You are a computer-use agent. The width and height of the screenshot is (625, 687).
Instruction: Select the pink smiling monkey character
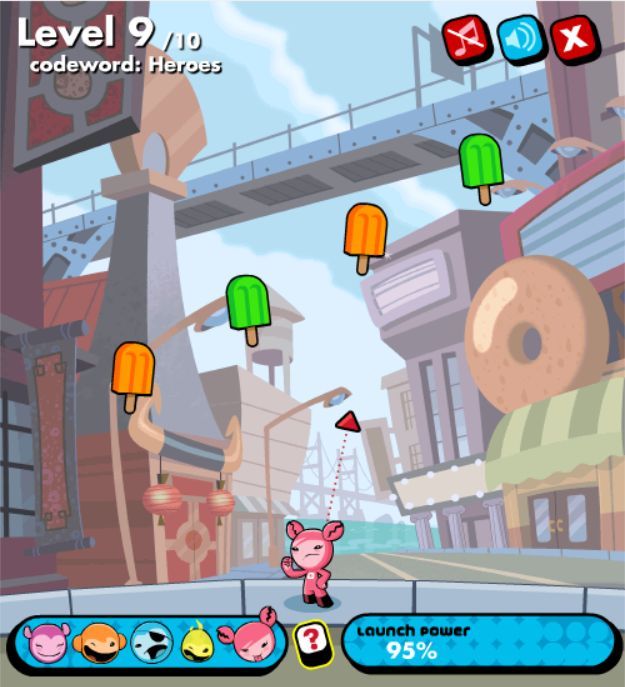point(46,642)
